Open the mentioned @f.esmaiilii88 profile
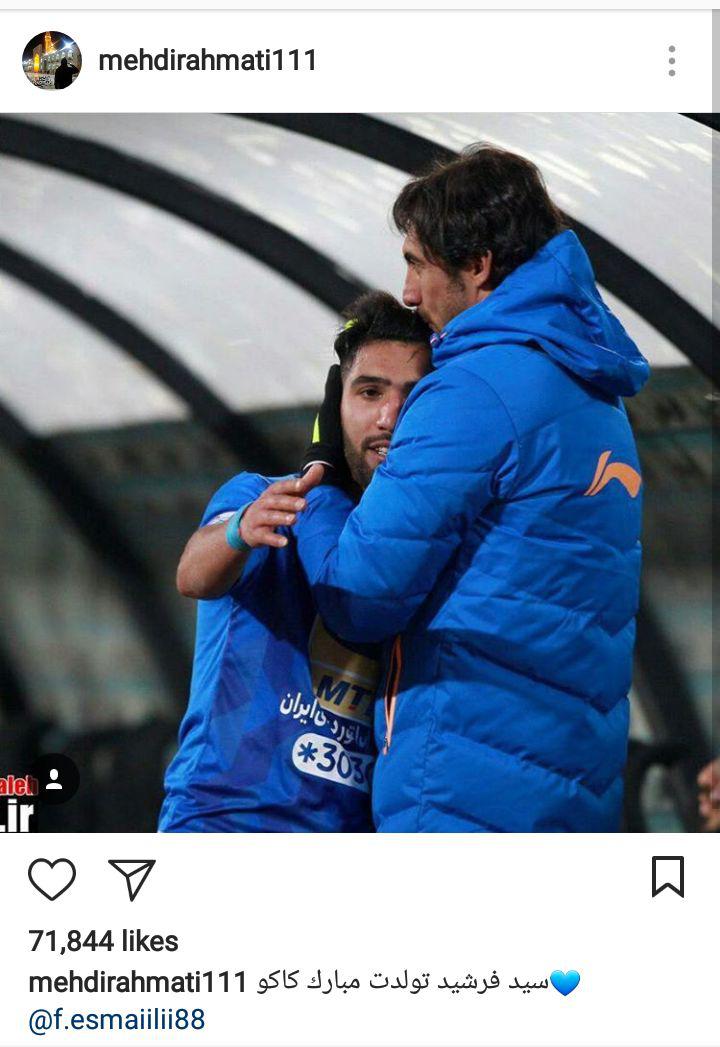The image size is (720, 1047). pos(117,1019)
